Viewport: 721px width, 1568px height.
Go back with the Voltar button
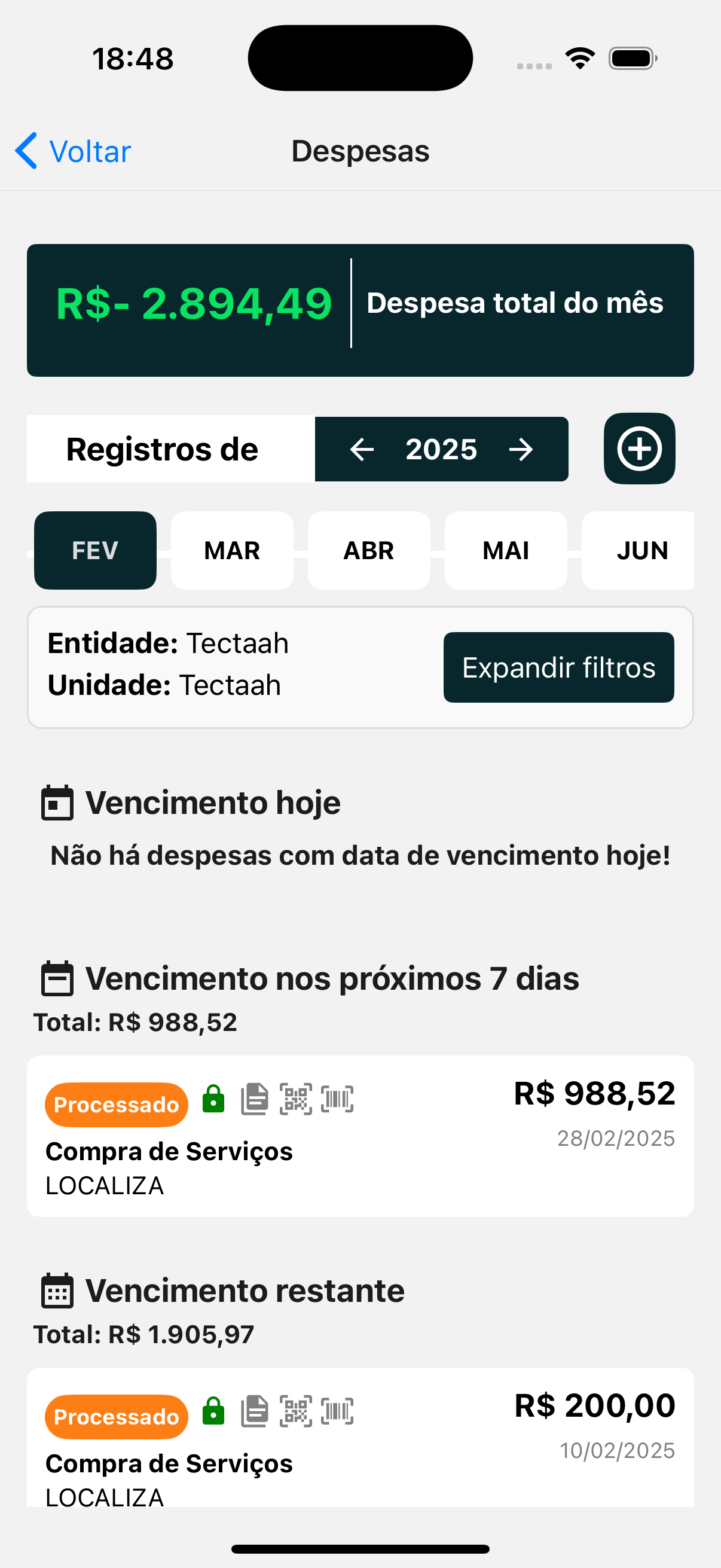point(73,151)
